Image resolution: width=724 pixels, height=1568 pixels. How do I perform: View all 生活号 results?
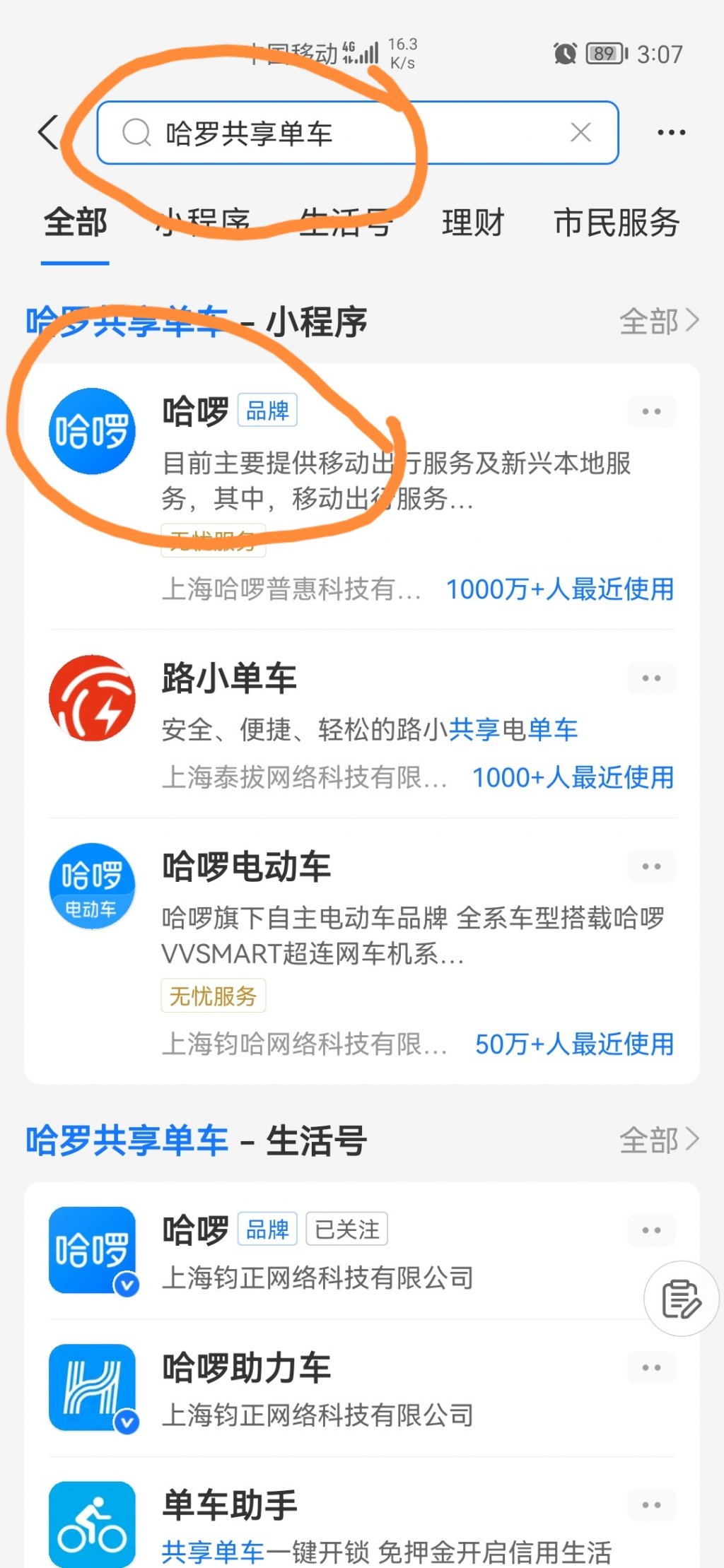pyautogui.click(x=659, y=1140)
